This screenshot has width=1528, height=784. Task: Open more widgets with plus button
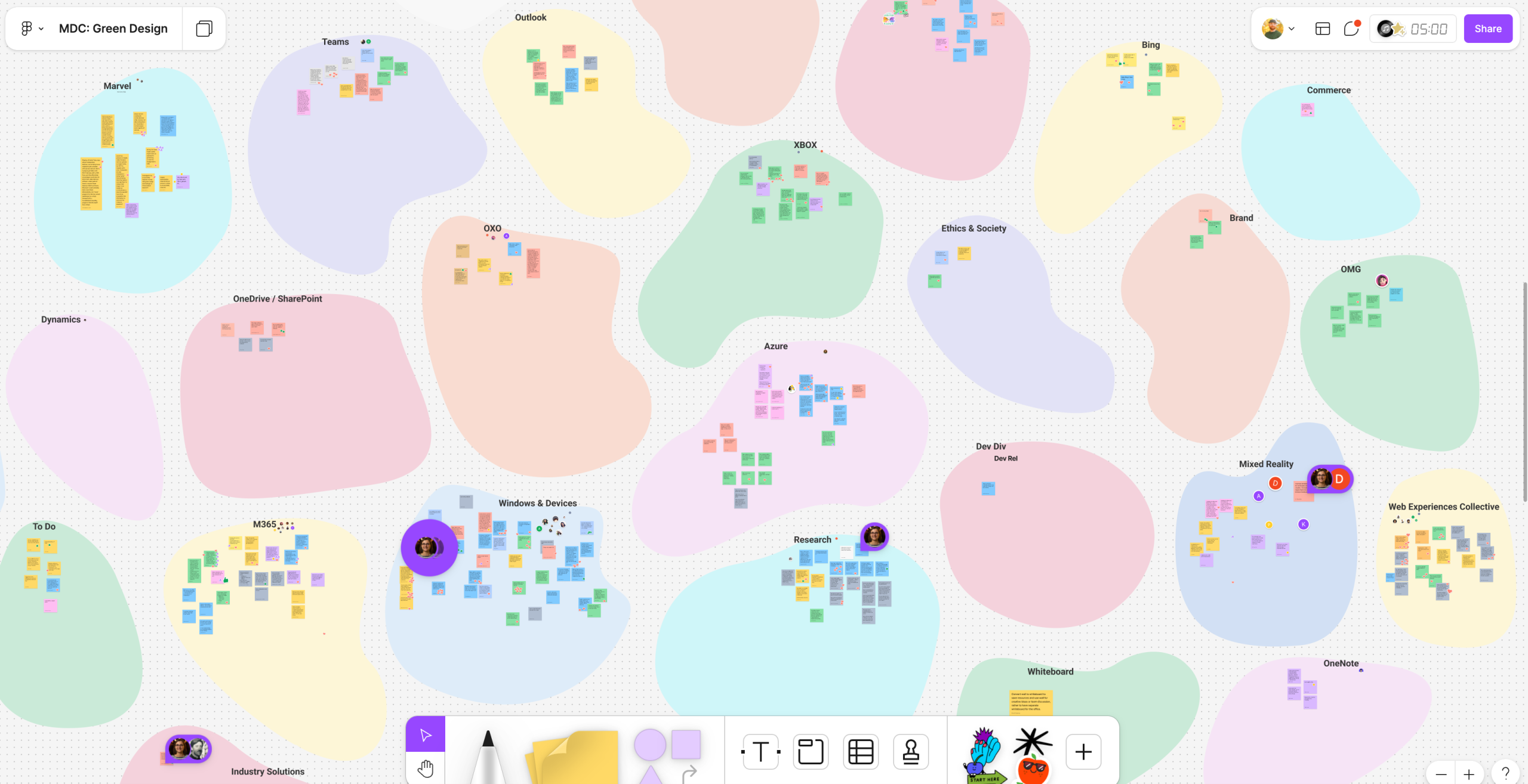1083,752
